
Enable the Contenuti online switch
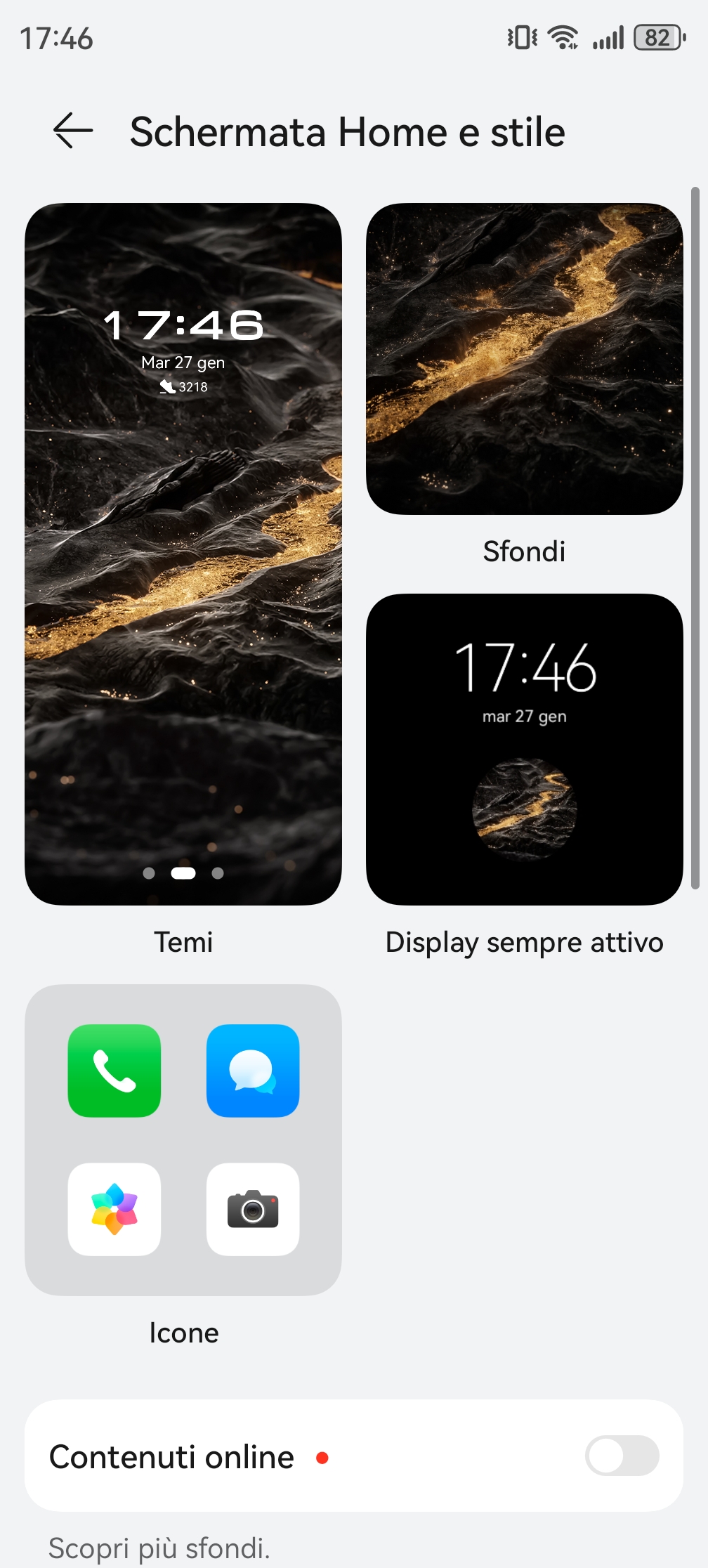click(621, 1456)
